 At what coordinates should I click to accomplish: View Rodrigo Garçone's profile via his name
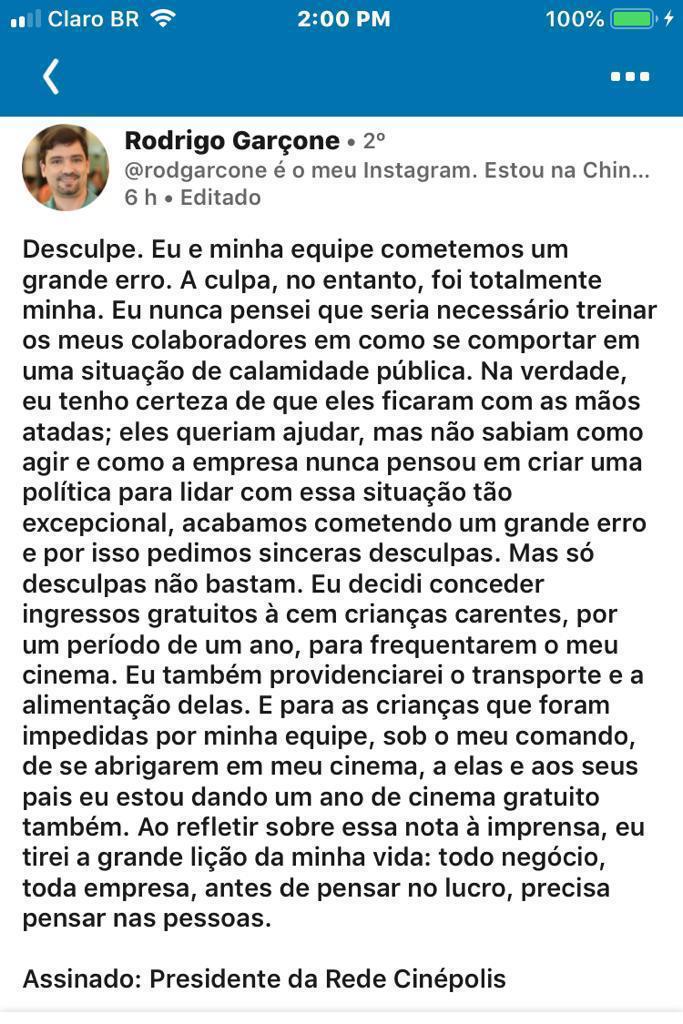[231, 141]
